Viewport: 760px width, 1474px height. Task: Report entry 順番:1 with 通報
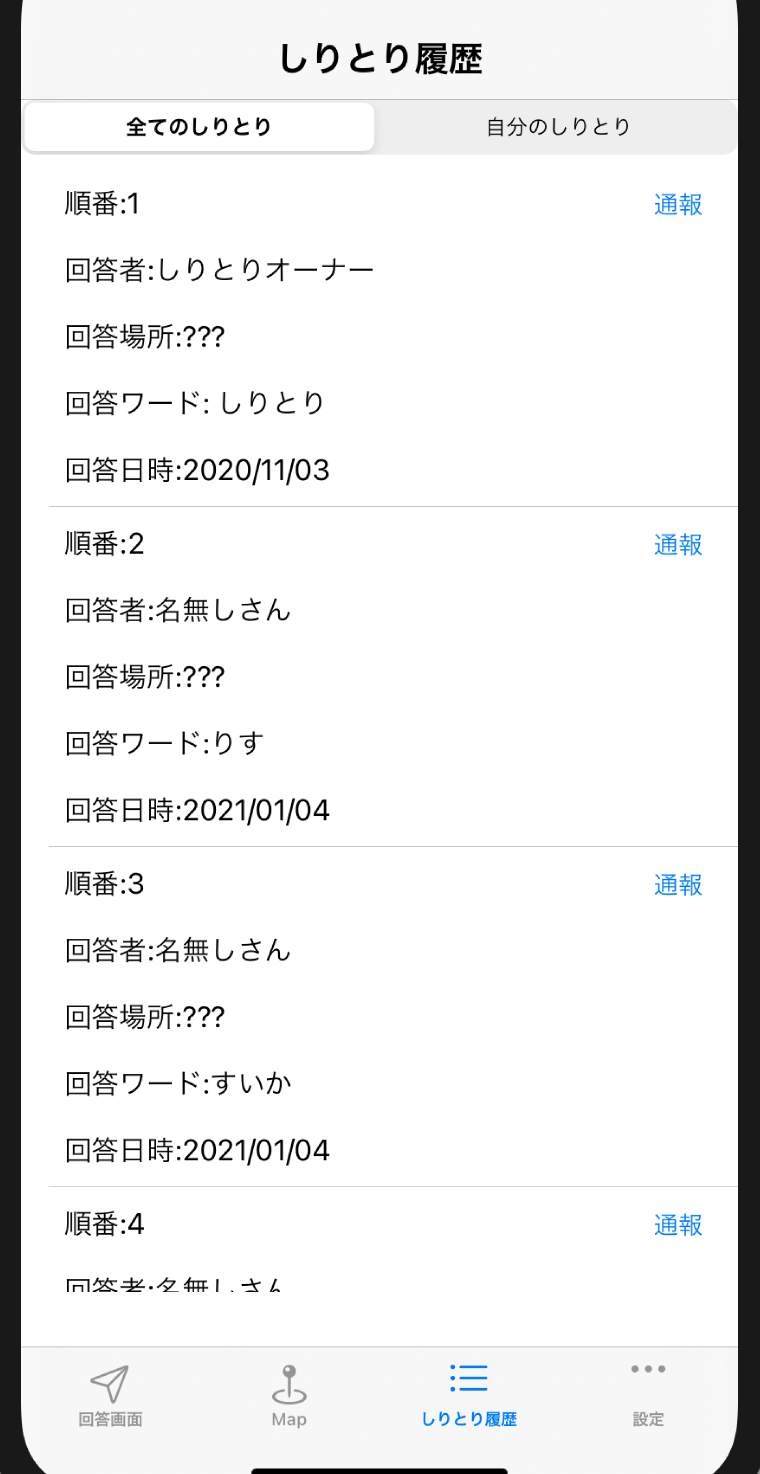678,205
